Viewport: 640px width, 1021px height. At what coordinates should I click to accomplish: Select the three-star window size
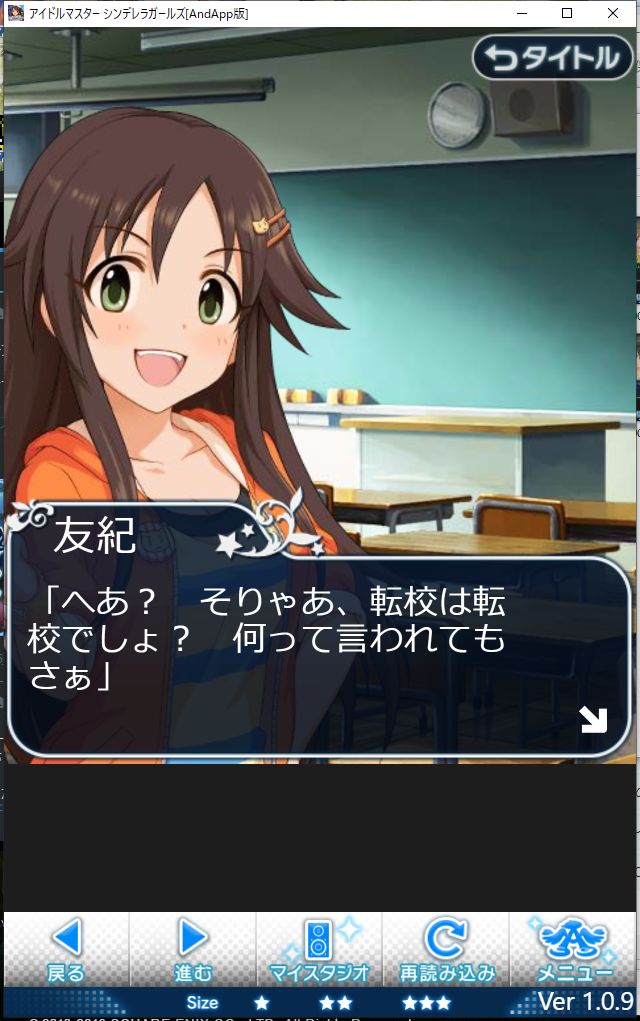tap(426, 1002)
